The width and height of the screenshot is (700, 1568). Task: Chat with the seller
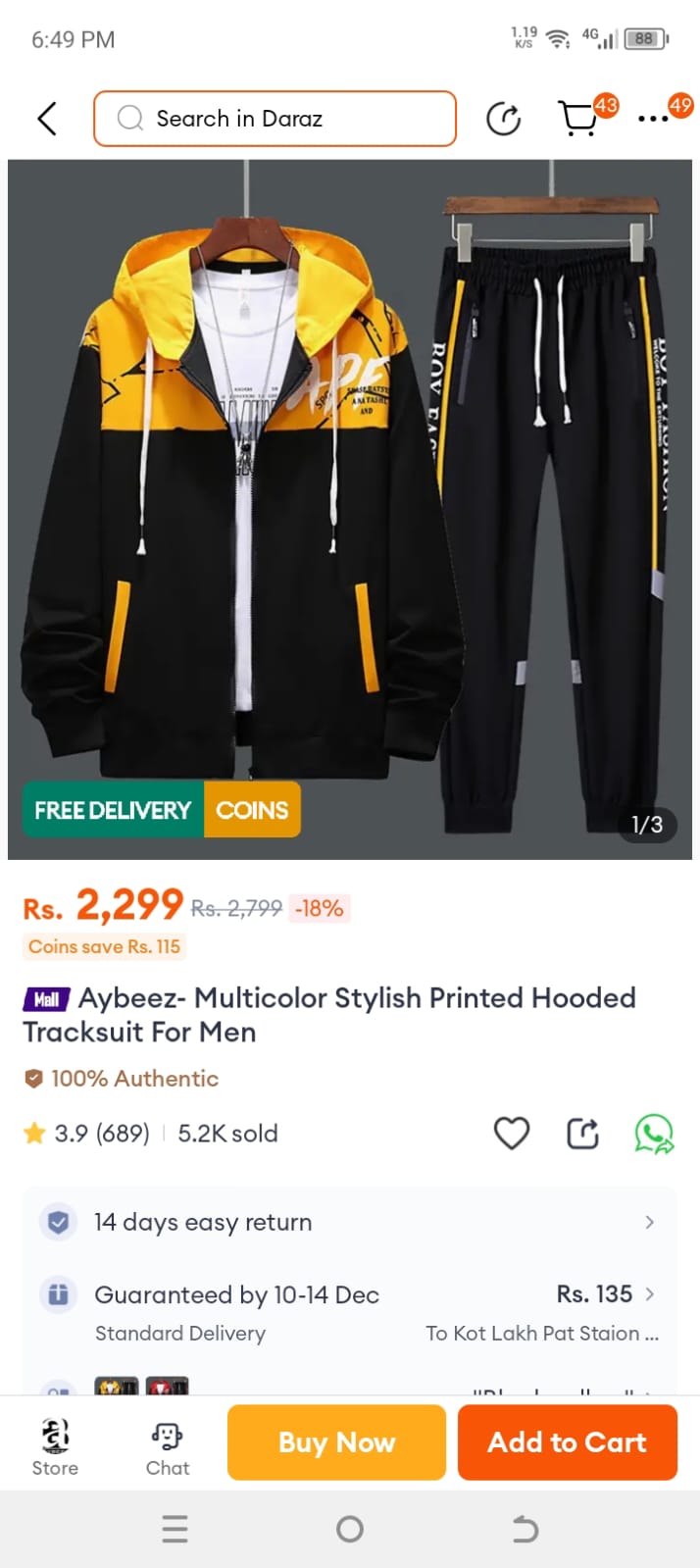168,1445
